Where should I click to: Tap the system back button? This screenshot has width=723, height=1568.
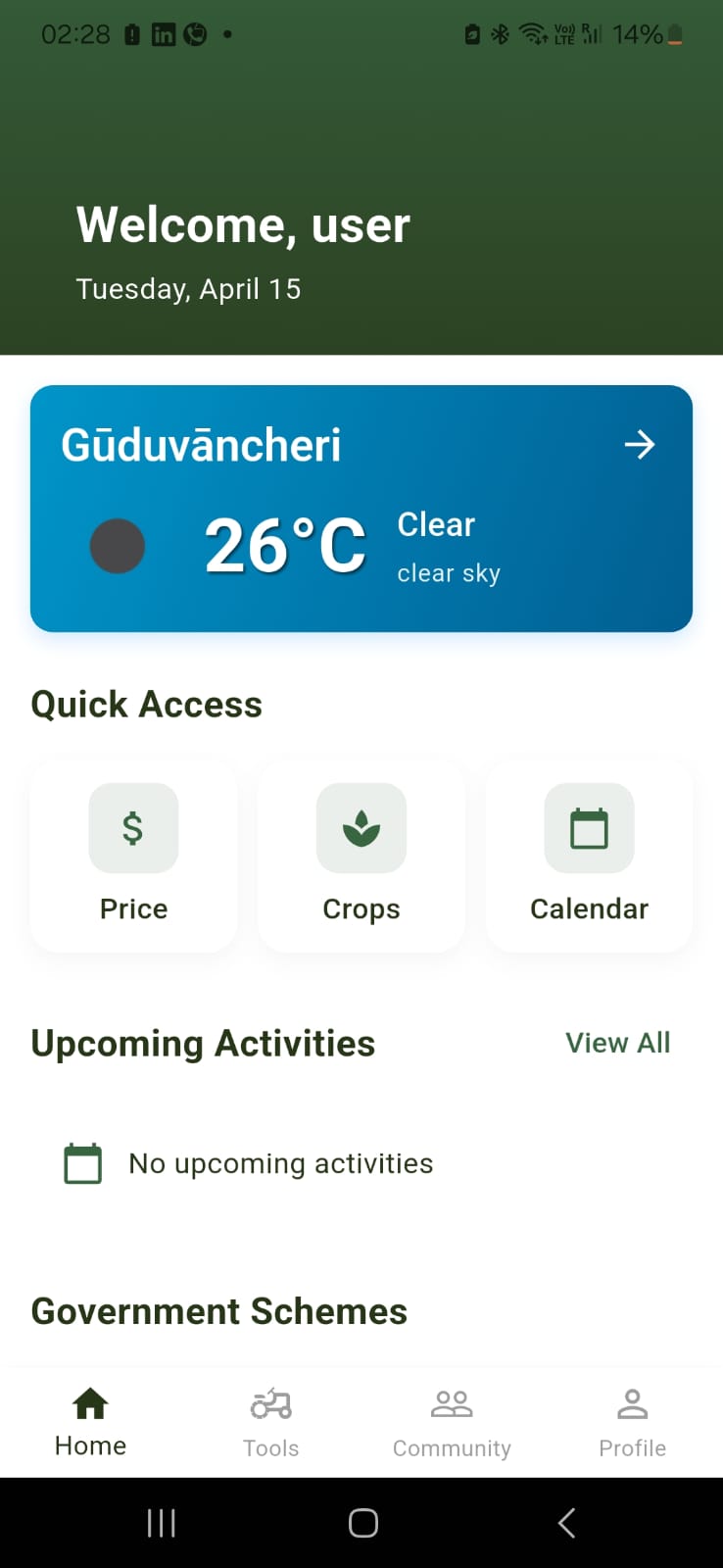point(566,1523)
